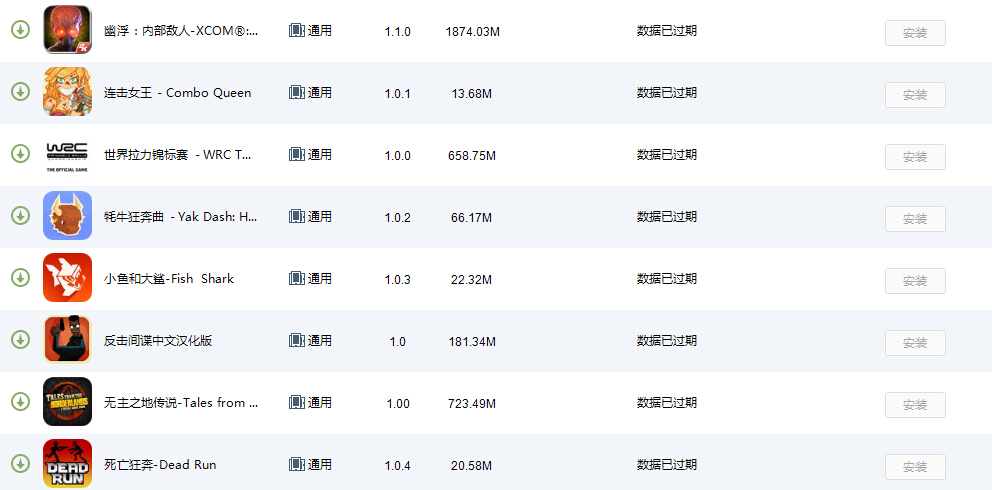
Task: Install 牦牛狂奔曲 Yak Dash
Action: [914, 219]
